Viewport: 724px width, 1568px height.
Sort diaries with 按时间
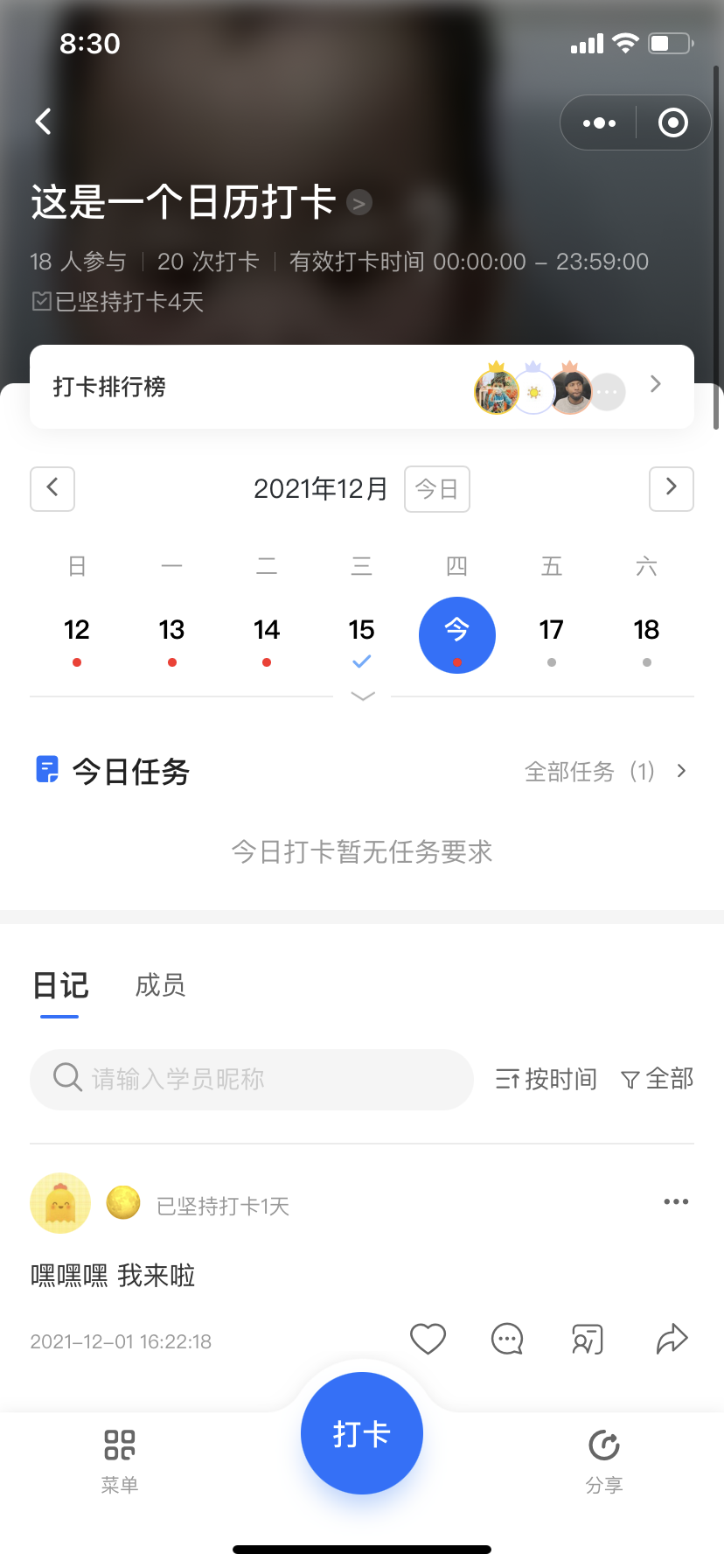point(546,1079)
